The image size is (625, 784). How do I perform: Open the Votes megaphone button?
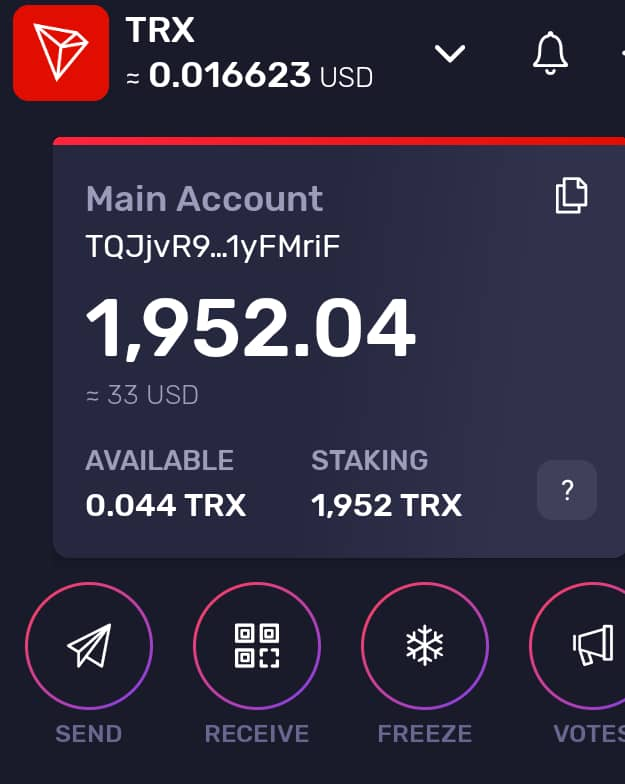[592, 645]
